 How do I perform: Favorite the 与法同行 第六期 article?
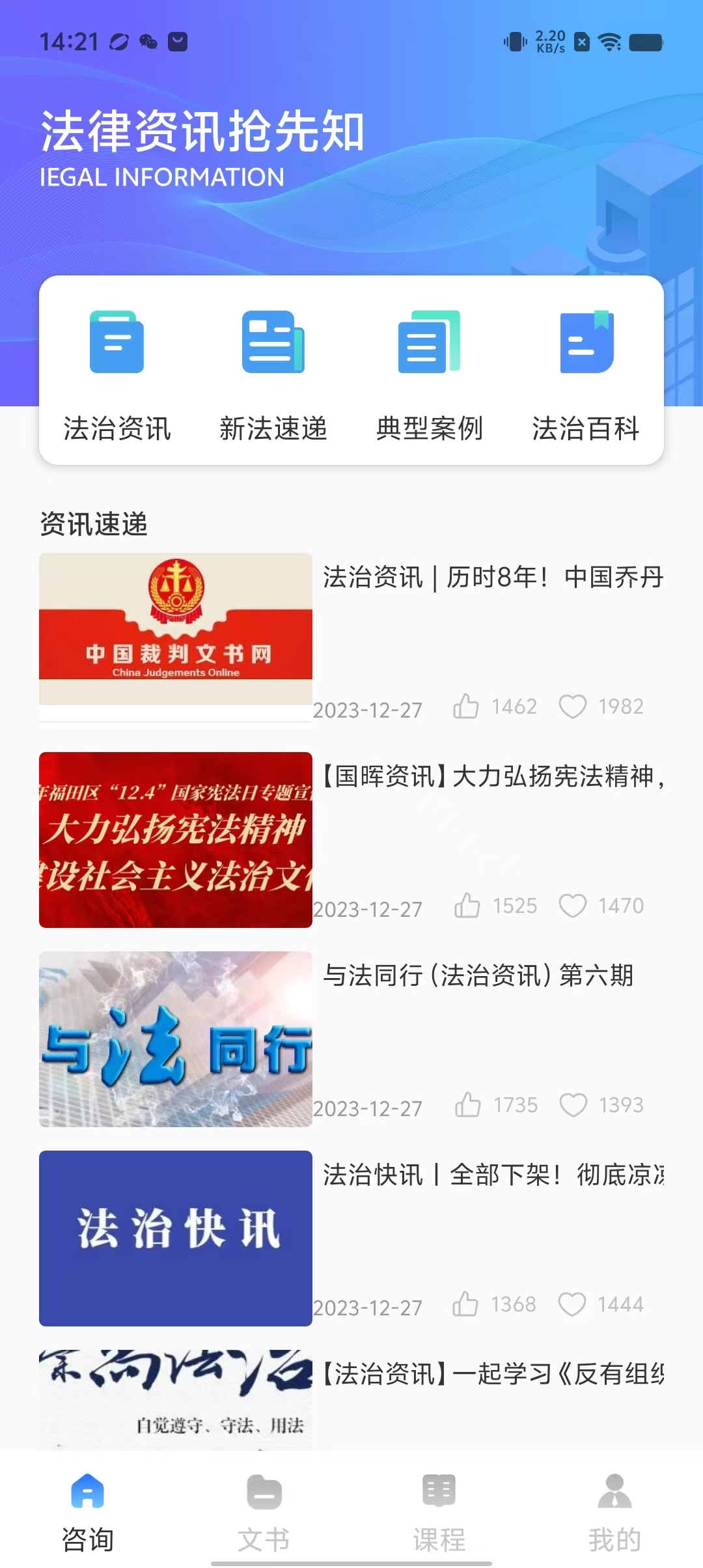[x=573, y=1105]
